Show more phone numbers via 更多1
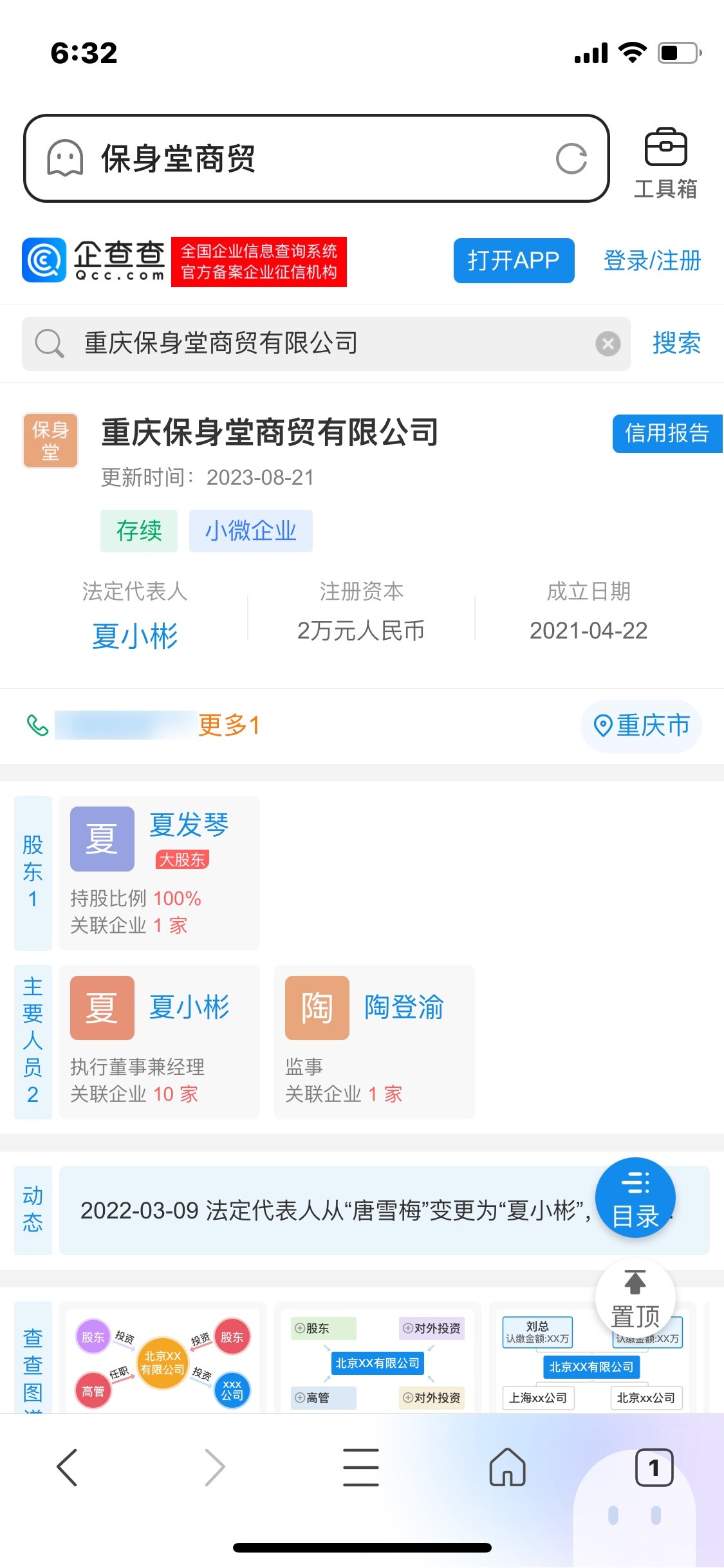This screenshot has width=724, height=1568. 228,725
